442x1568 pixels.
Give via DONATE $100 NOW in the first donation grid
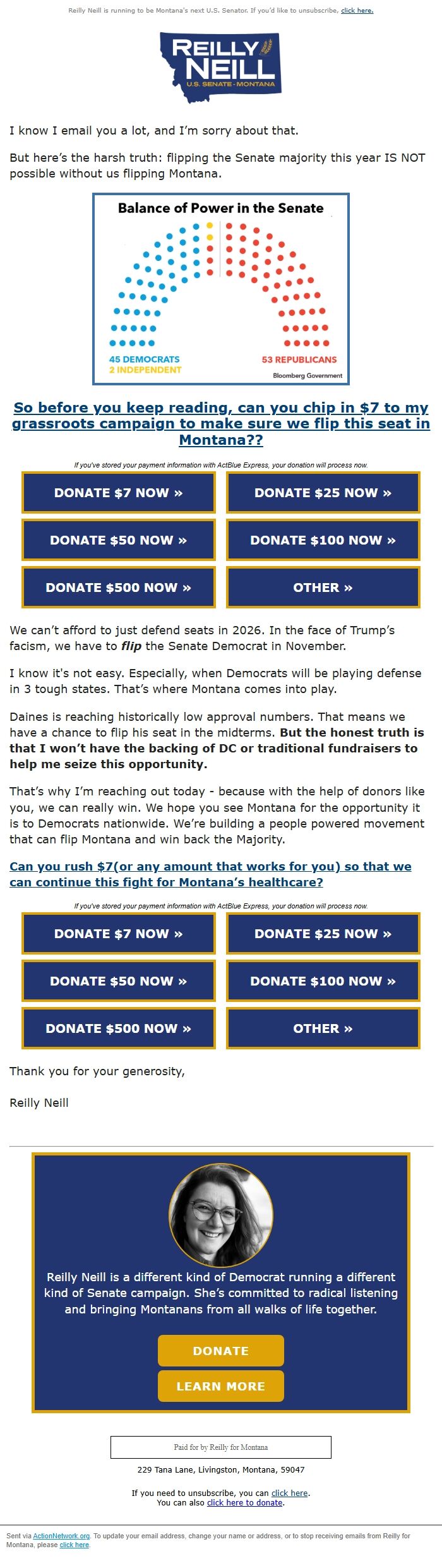click(323, 540)
